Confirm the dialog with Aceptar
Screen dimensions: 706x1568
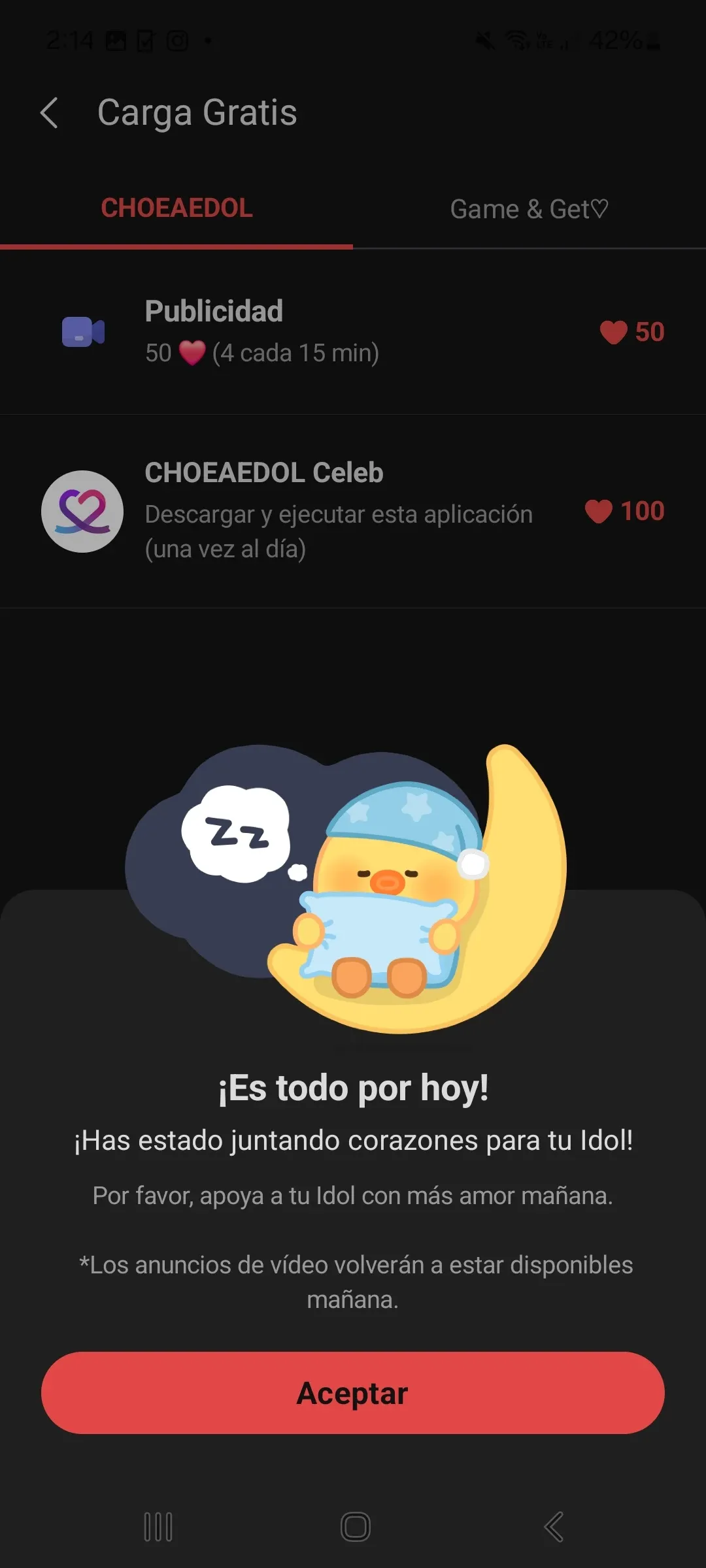click(353, 1392)
